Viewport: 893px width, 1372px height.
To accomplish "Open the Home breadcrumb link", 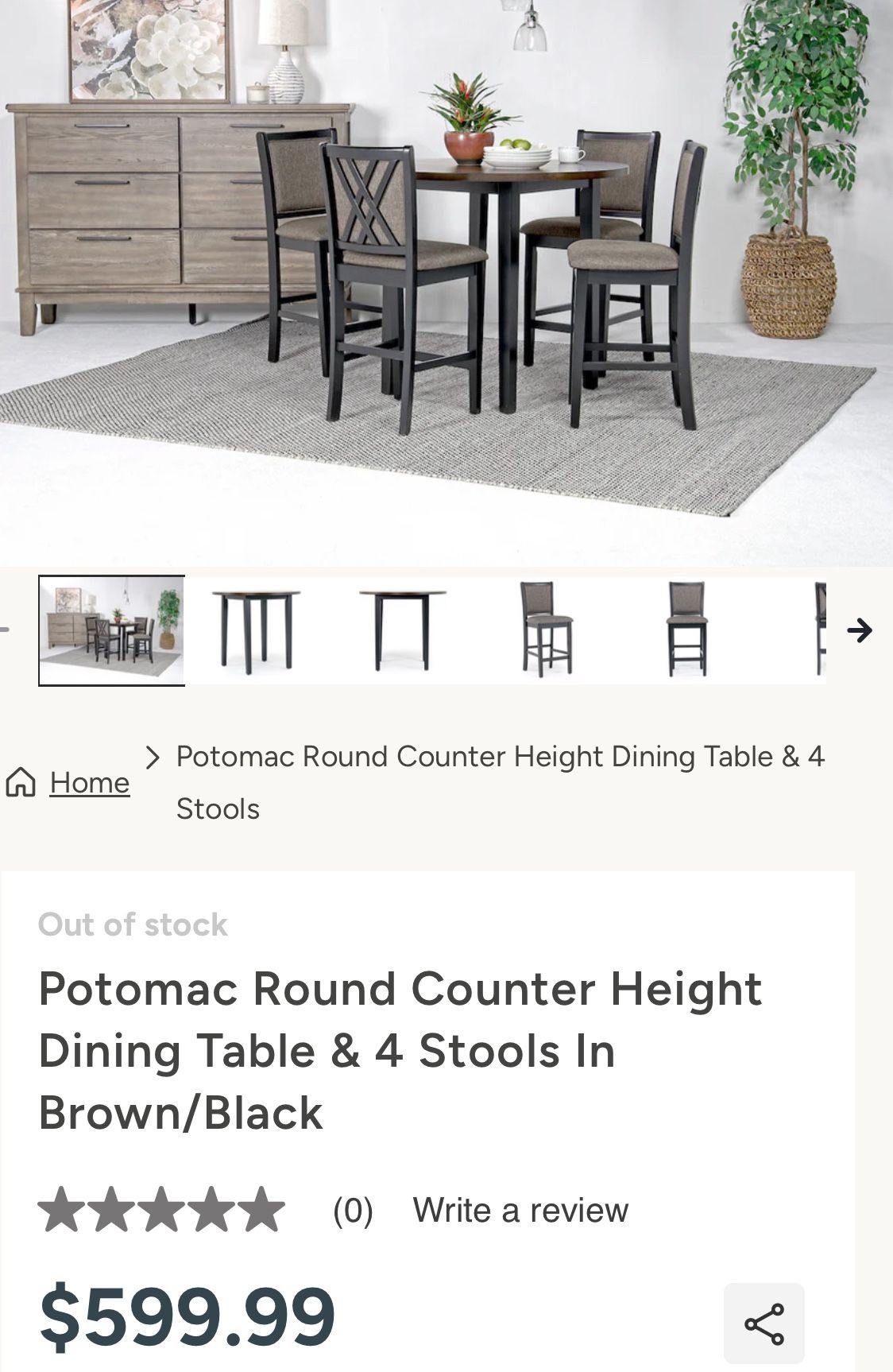I will coord(89,783).
